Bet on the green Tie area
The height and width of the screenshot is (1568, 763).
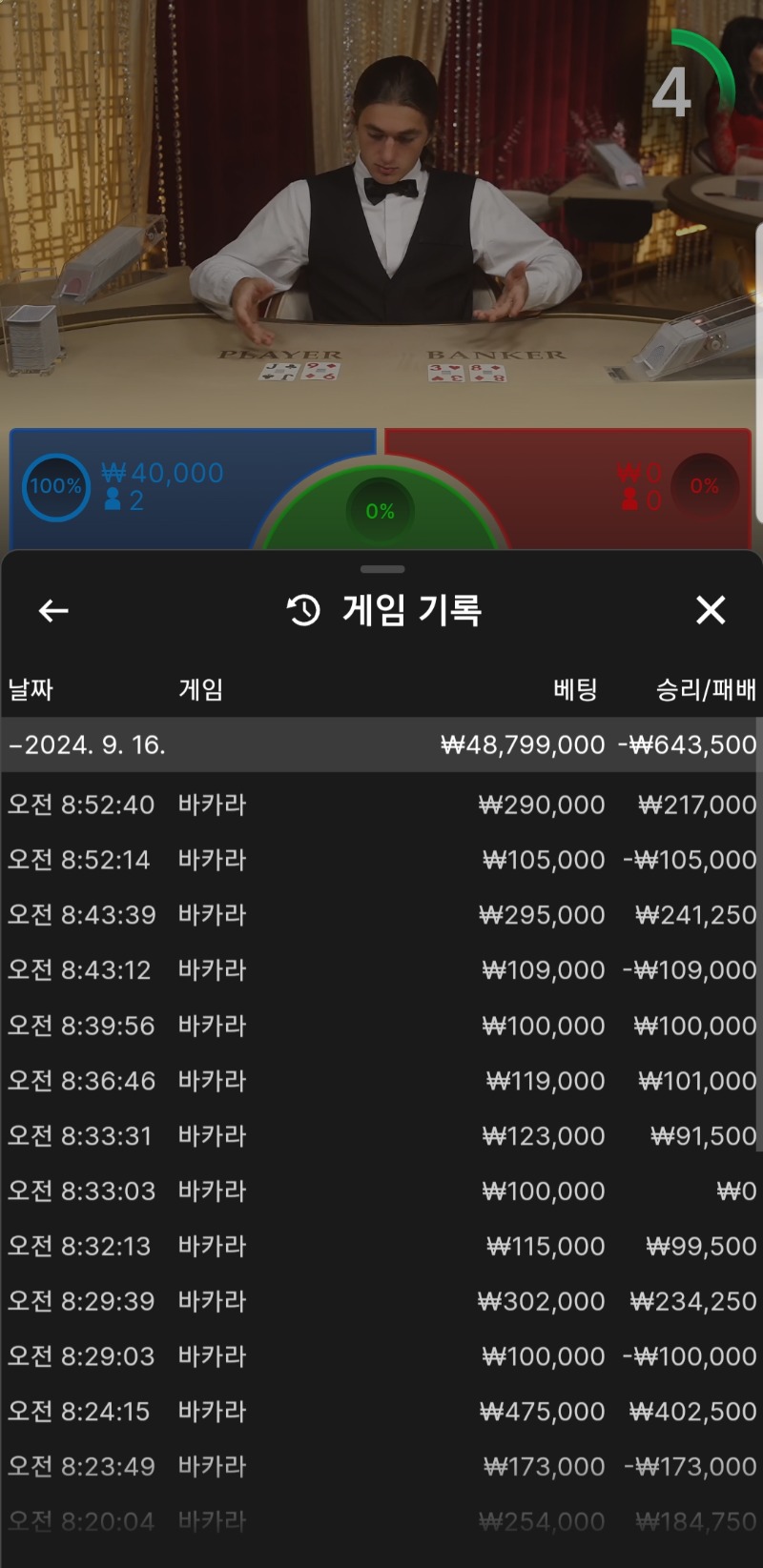pos(381,511)
